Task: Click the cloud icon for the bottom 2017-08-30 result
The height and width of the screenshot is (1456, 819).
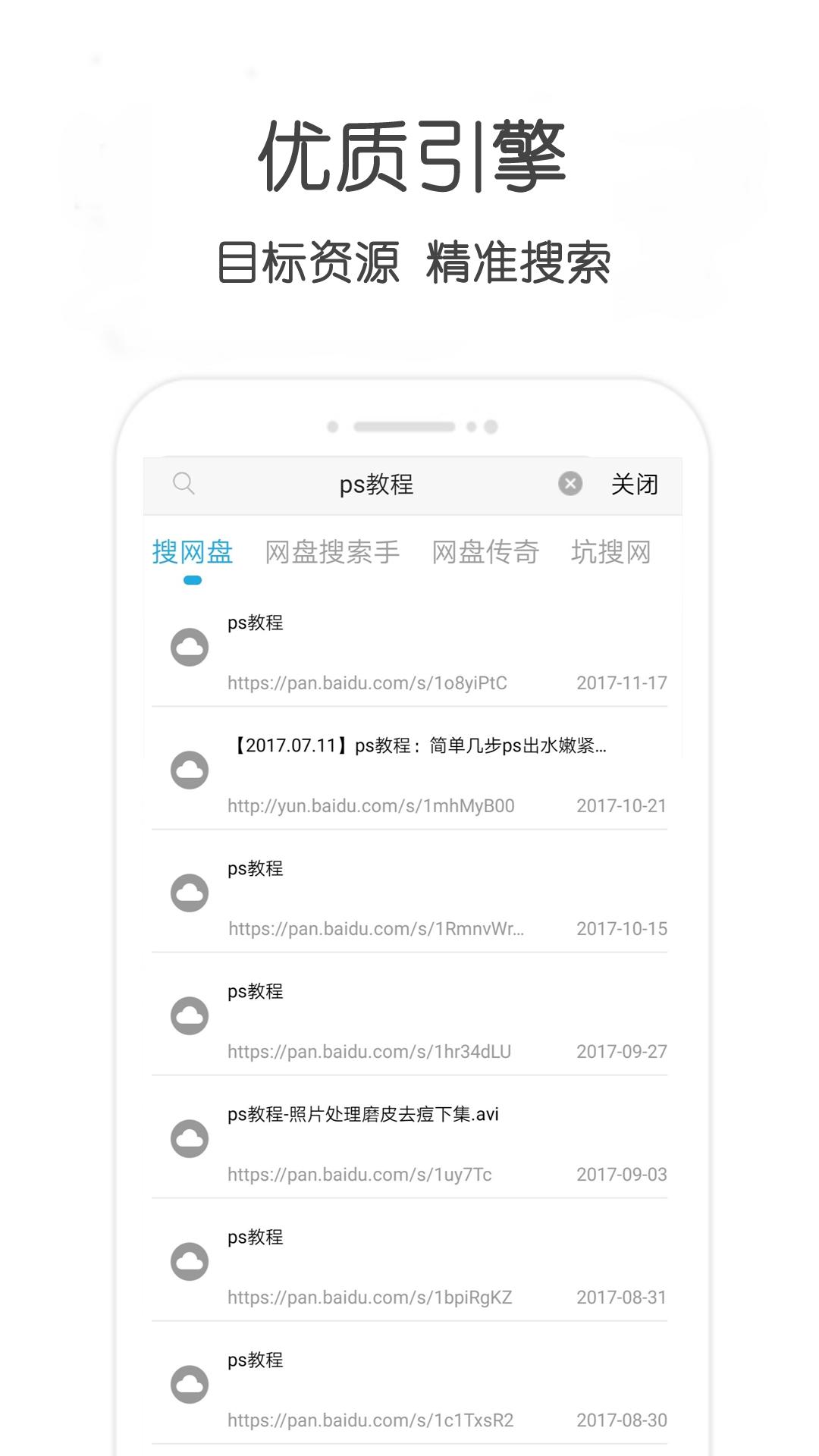Action: (190, 1385)
